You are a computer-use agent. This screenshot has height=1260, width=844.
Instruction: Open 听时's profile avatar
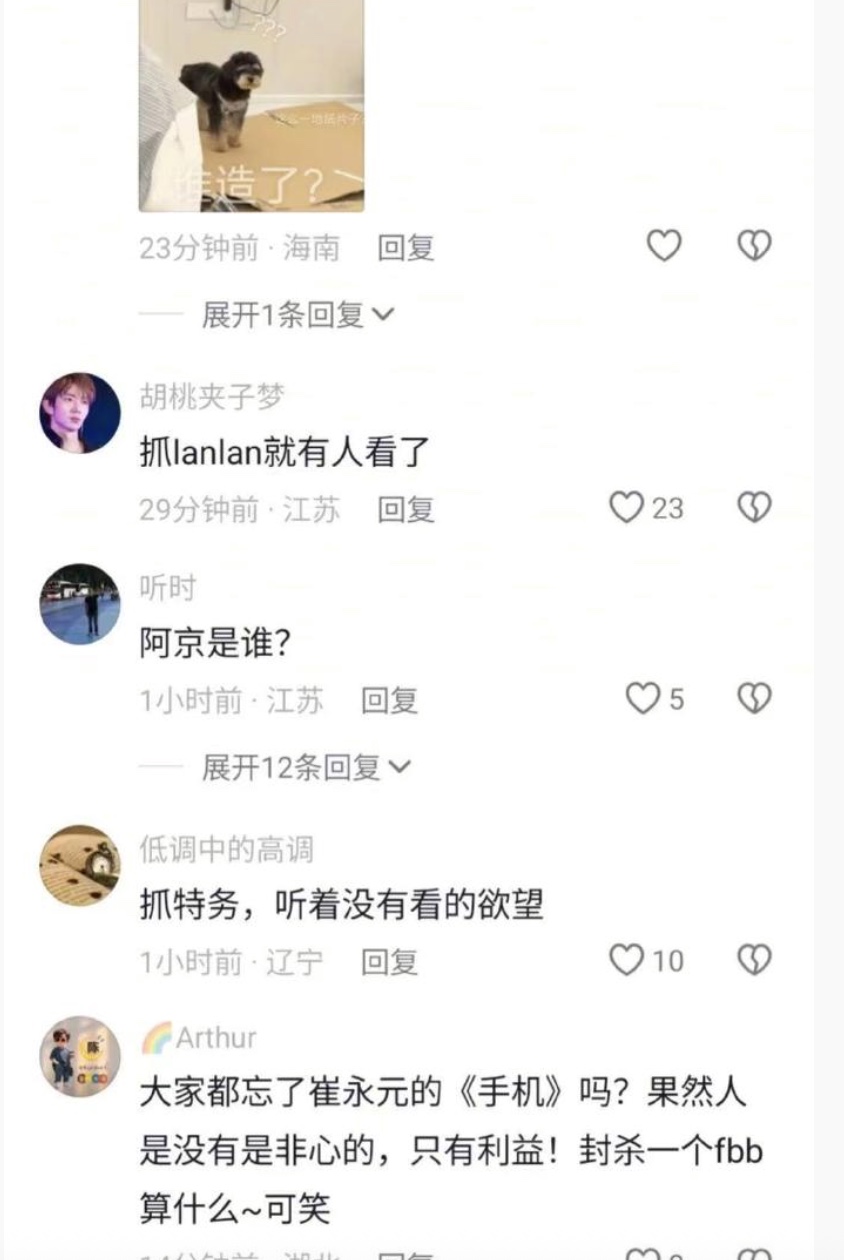pyautogui.click(x=80, y=604)
